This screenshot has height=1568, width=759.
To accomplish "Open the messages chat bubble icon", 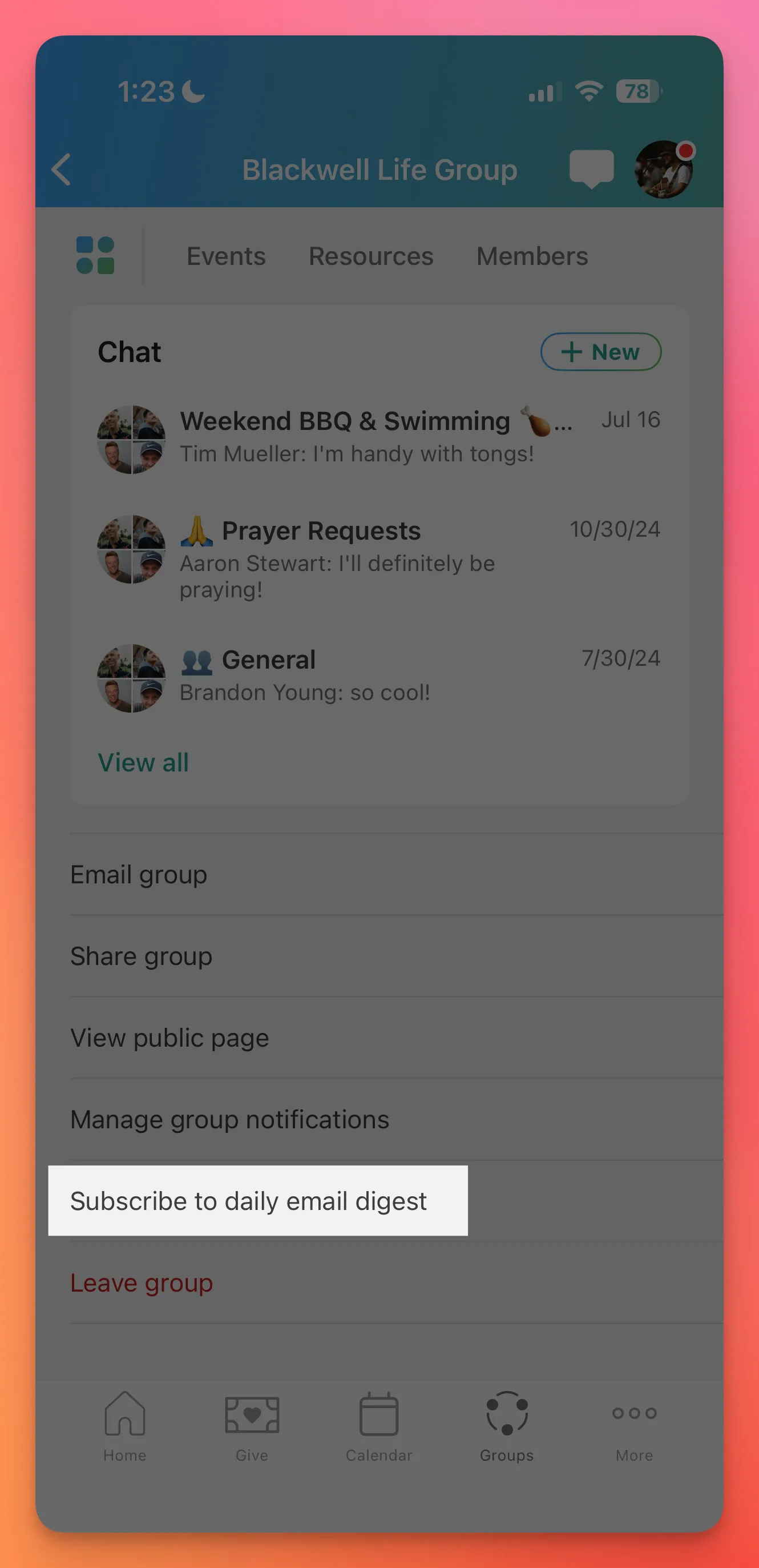I will tap(591, 168).
